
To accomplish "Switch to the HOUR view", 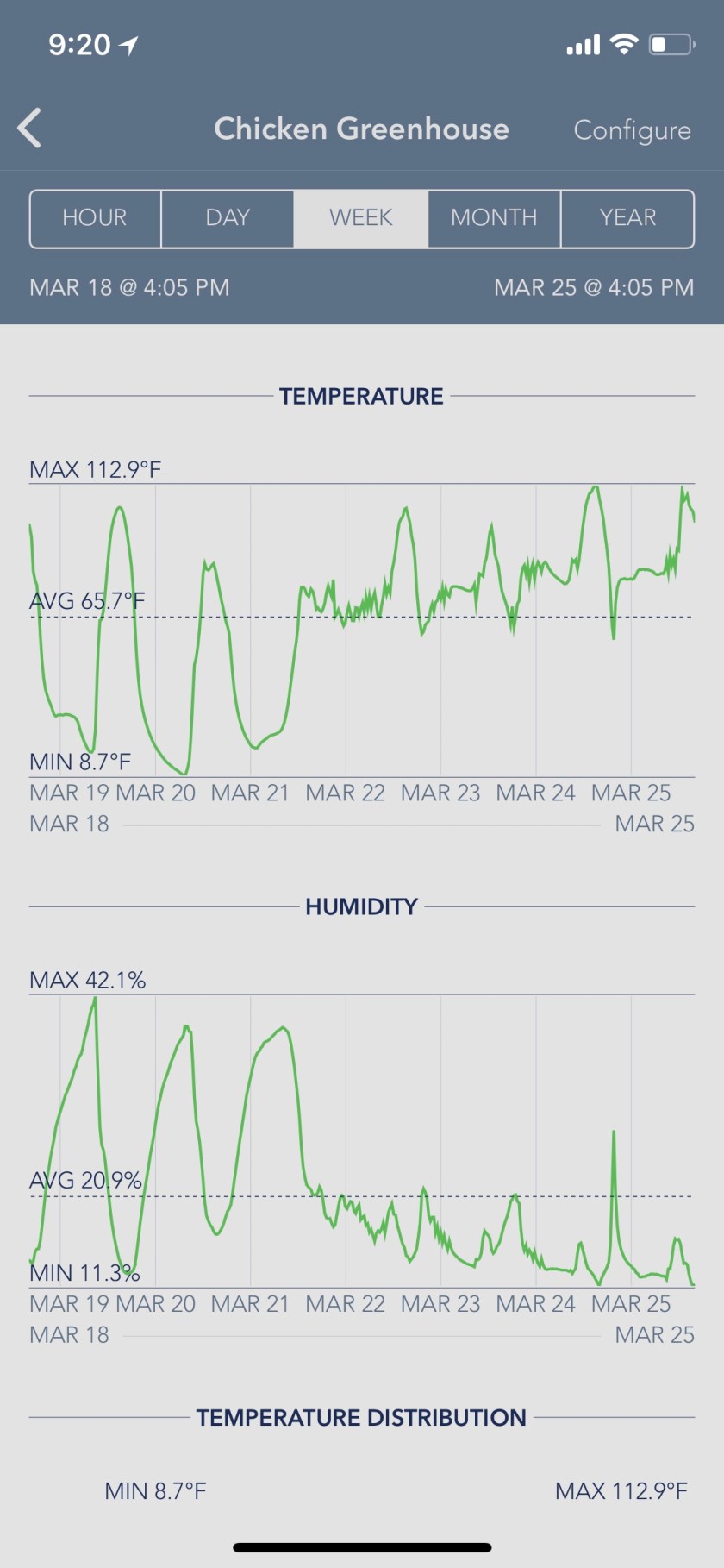I will tap(95, 218).
